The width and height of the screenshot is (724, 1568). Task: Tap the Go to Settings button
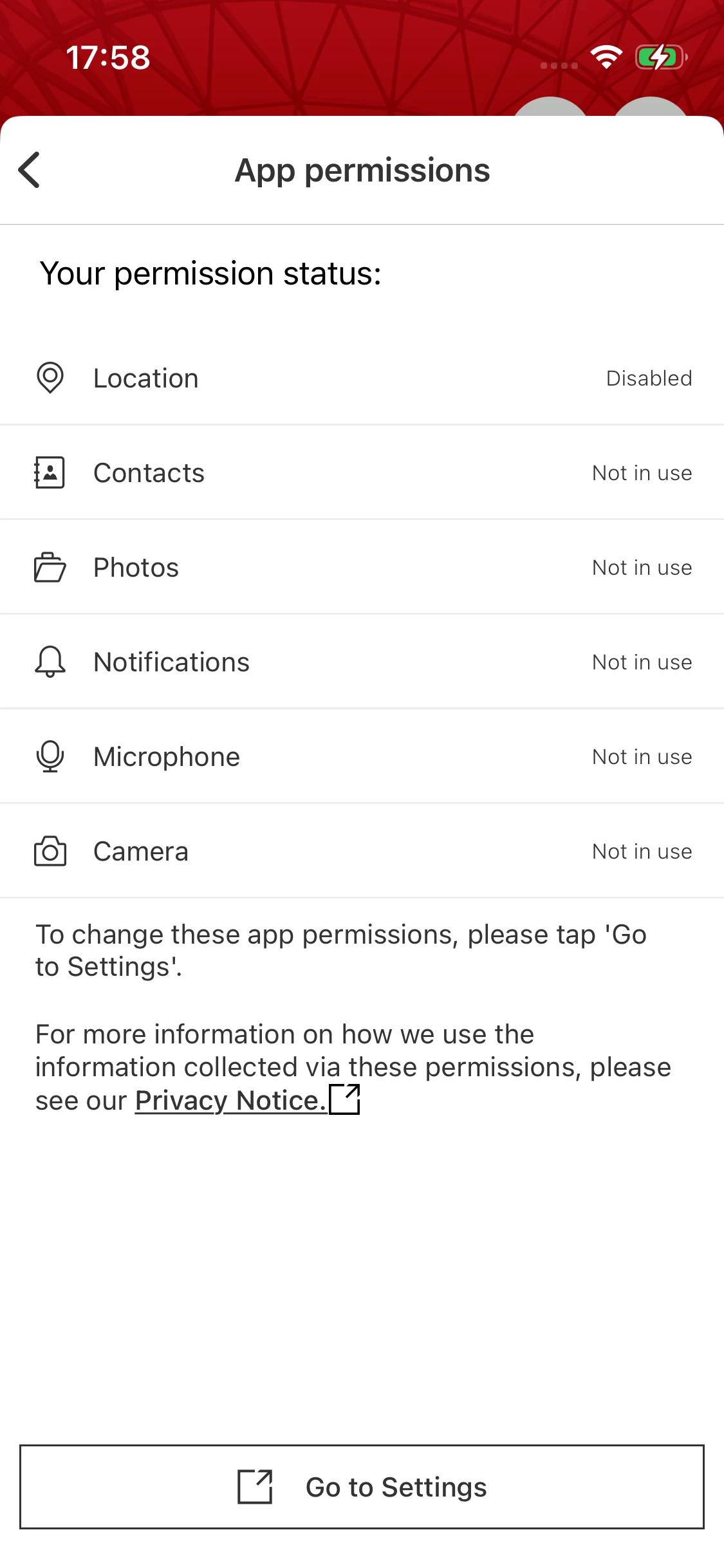(x=362, y=1487)
